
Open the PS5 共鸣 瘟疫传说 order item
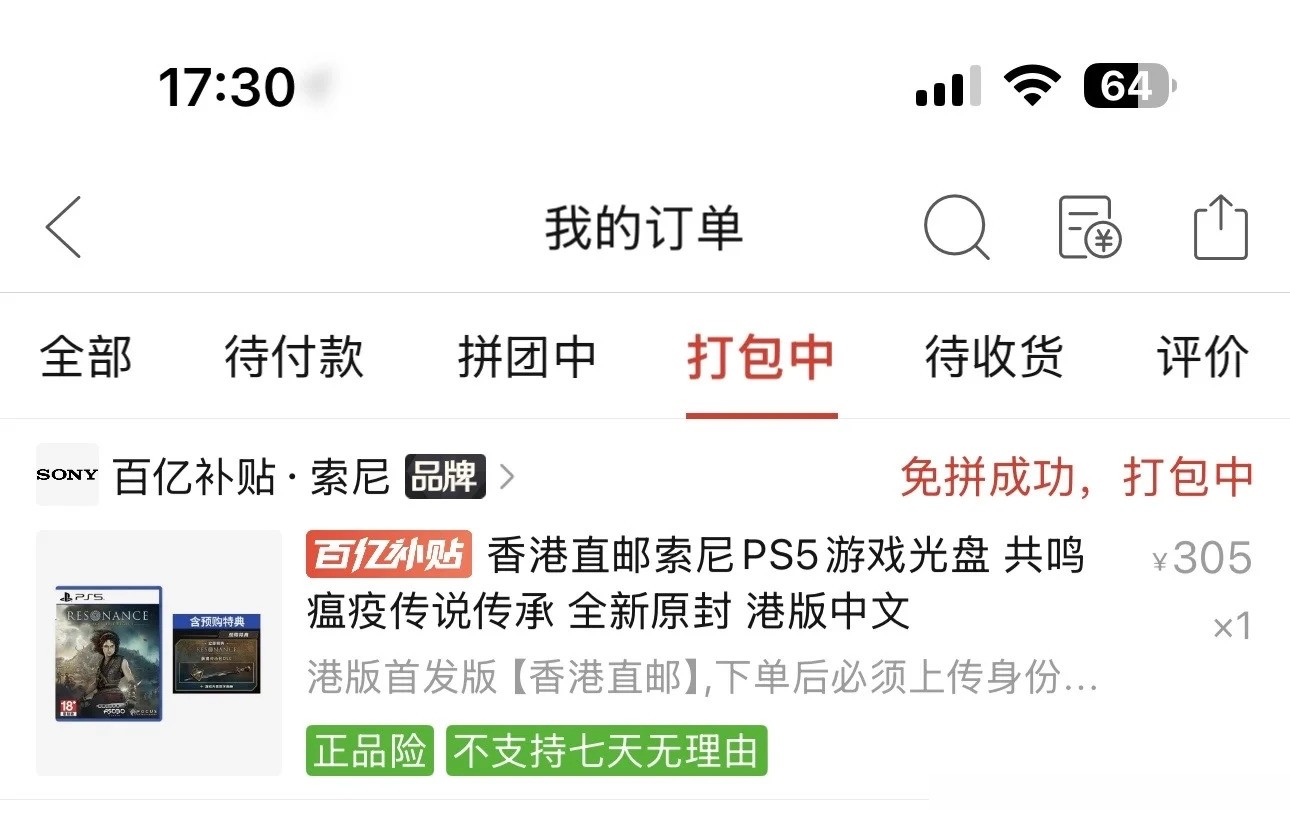[644, 653]
